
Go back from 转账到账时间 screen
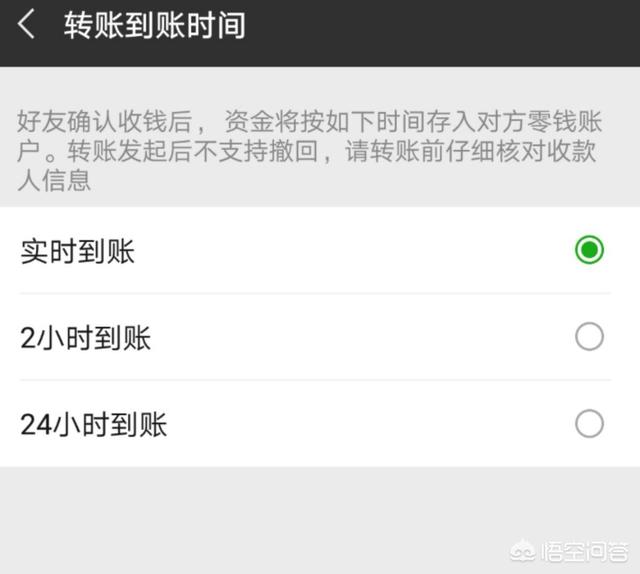tap(27, 25)
